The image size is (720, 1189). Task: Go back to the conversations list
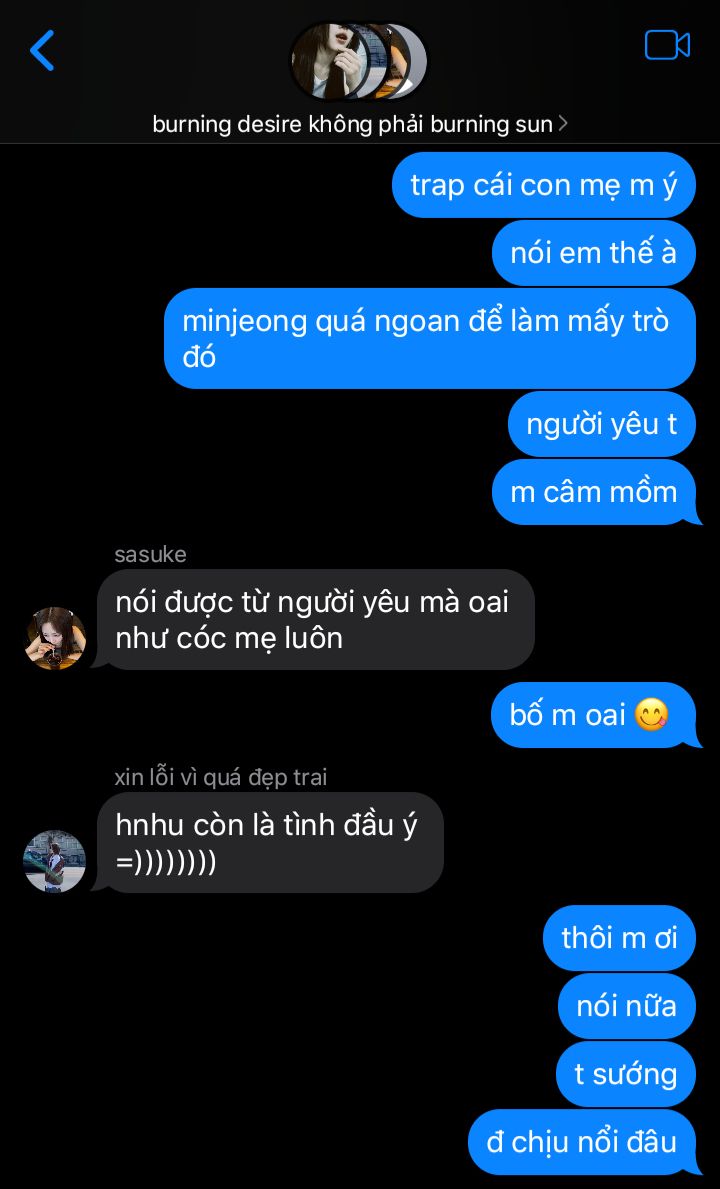[x=42, y=51]
